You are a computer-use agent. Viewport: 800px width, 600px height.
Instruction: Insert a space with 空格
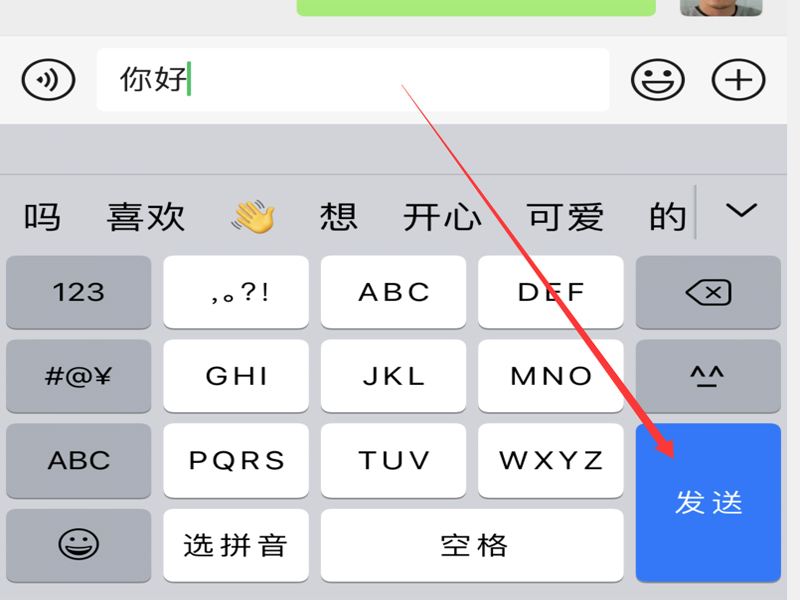[x=473, y=545]
